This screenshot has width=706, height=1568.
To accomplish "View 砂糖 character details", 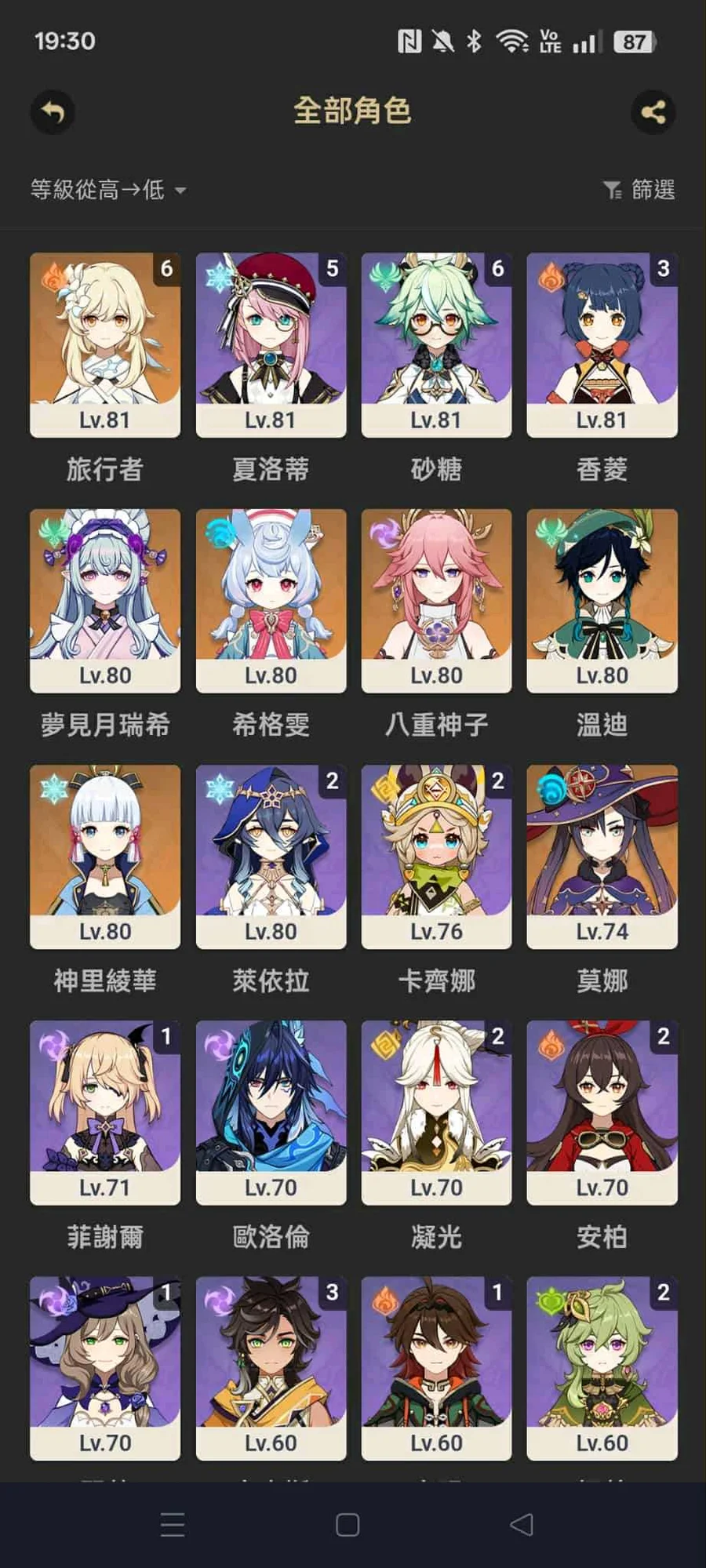I will coord(436,345).
